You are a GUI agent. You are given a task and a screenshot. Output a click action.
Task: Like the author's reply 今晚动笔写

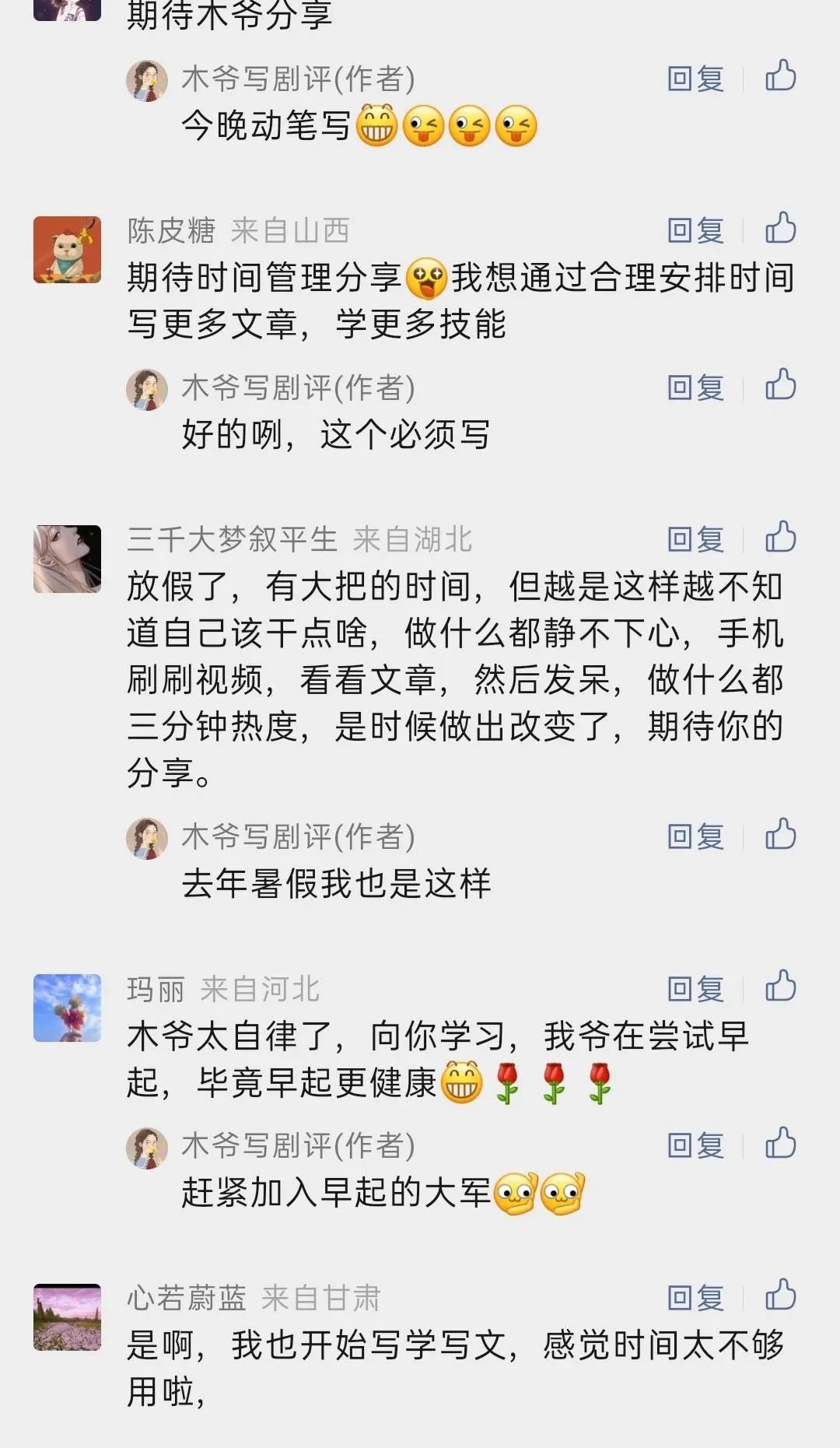[780, 77]
